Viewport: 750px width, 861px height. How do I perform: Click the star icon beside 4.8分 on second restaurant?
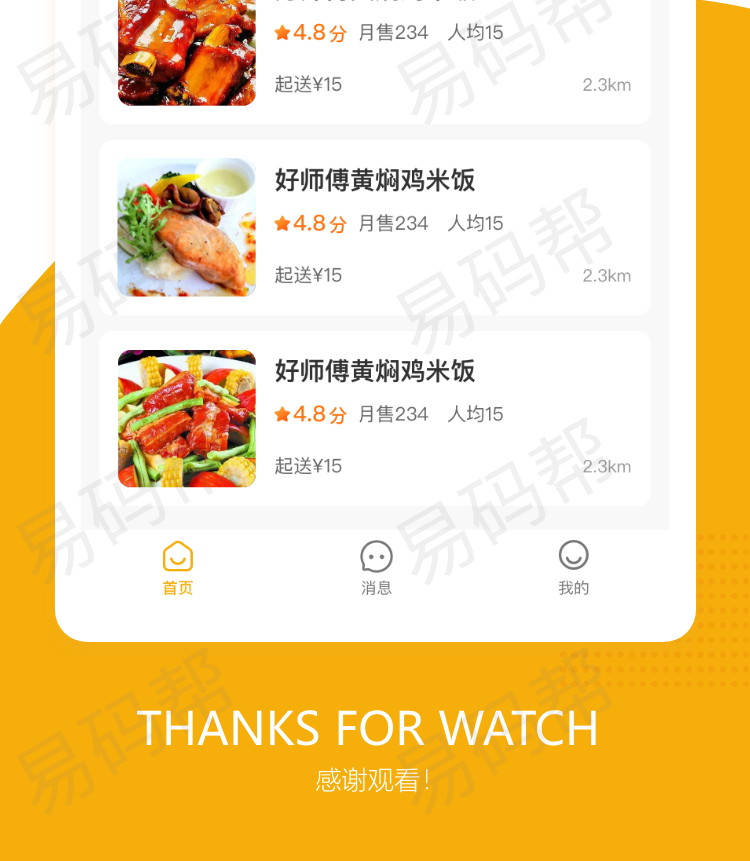point(282,223)
